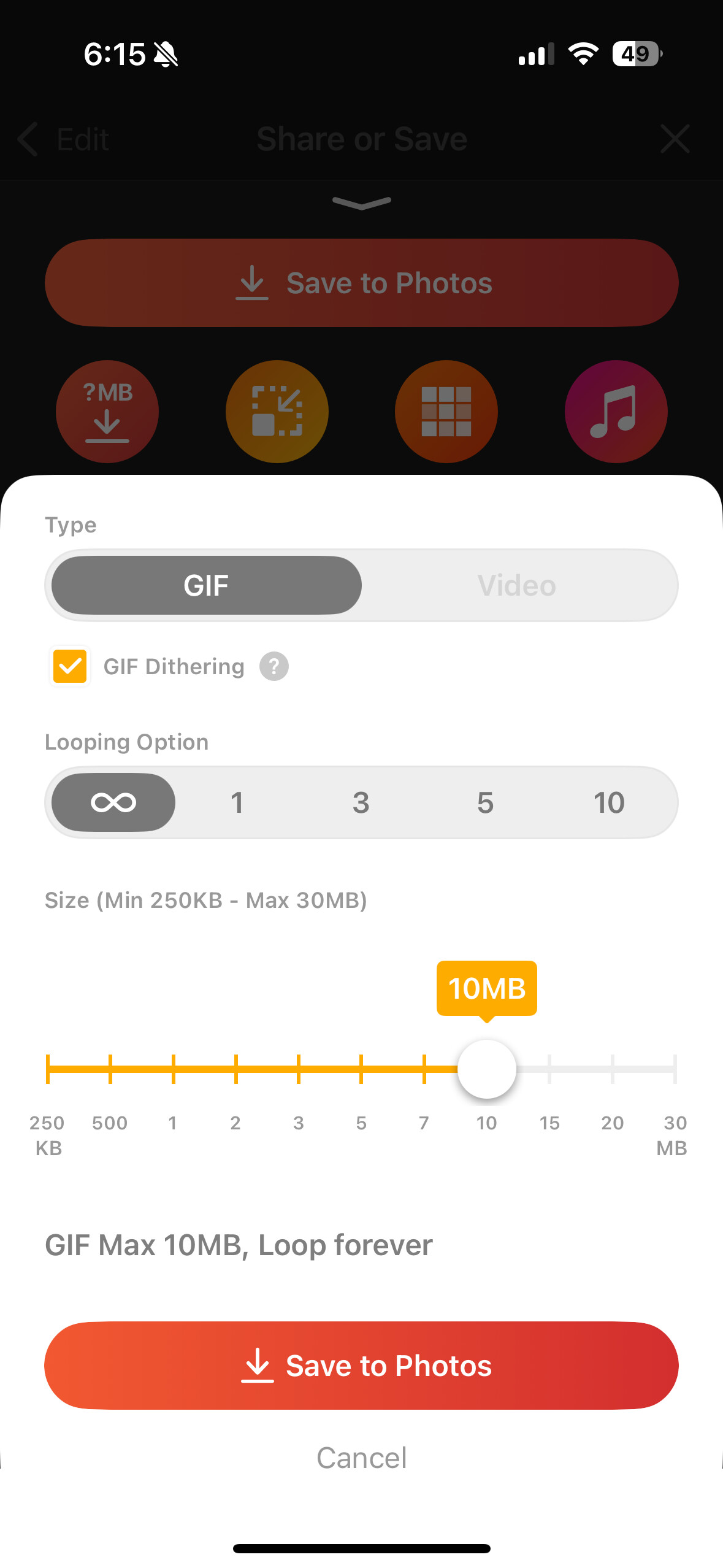Open the GIF Dithering help icon
This screenshot has height=1568, width=723.
pos(274,666)
